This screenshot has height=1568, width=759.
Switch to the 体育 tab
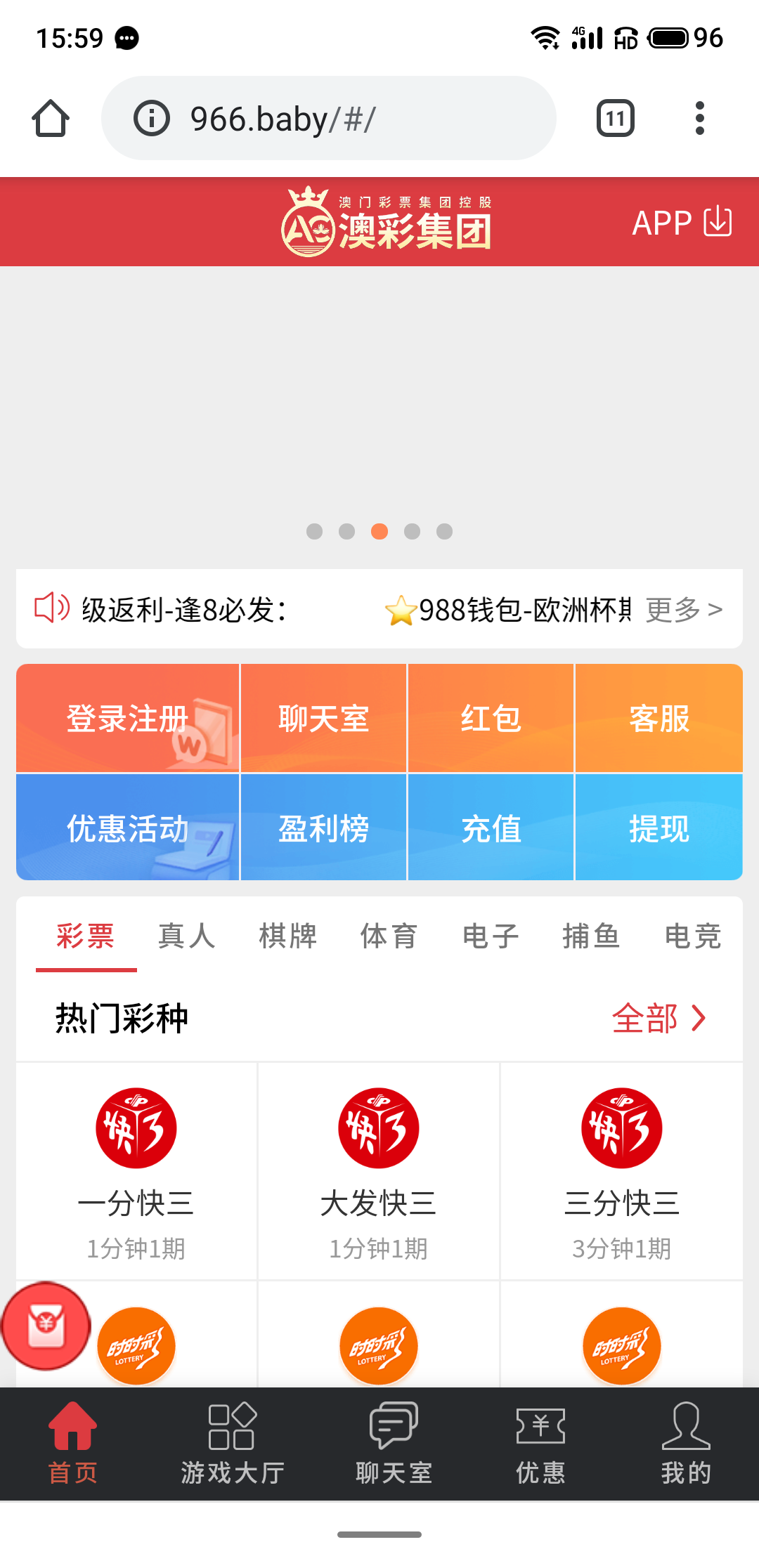tap(389, 936)
